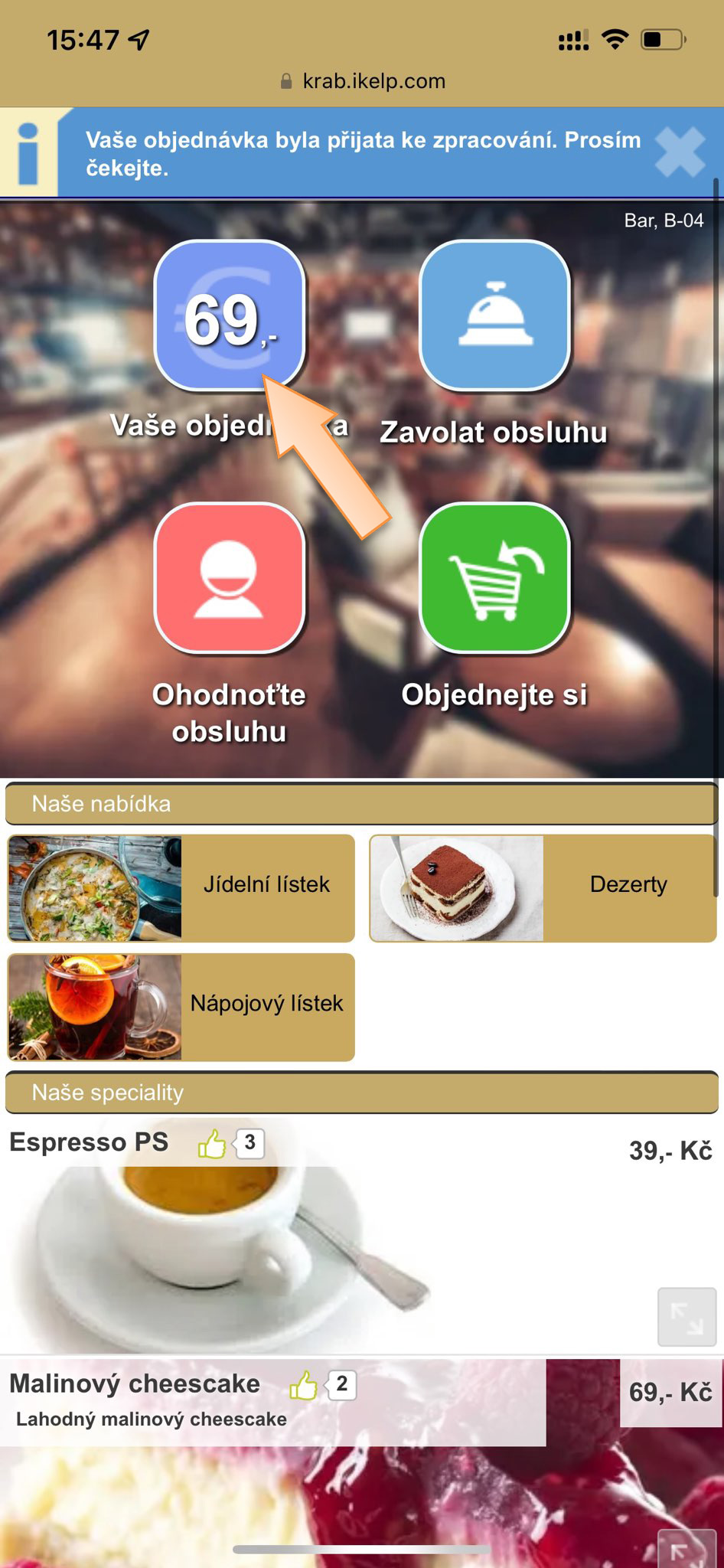The height and width of the screenshot is (1568, 724).
Task: Open the Jídelní lístek menu category
Action: (x=181, y=888)
